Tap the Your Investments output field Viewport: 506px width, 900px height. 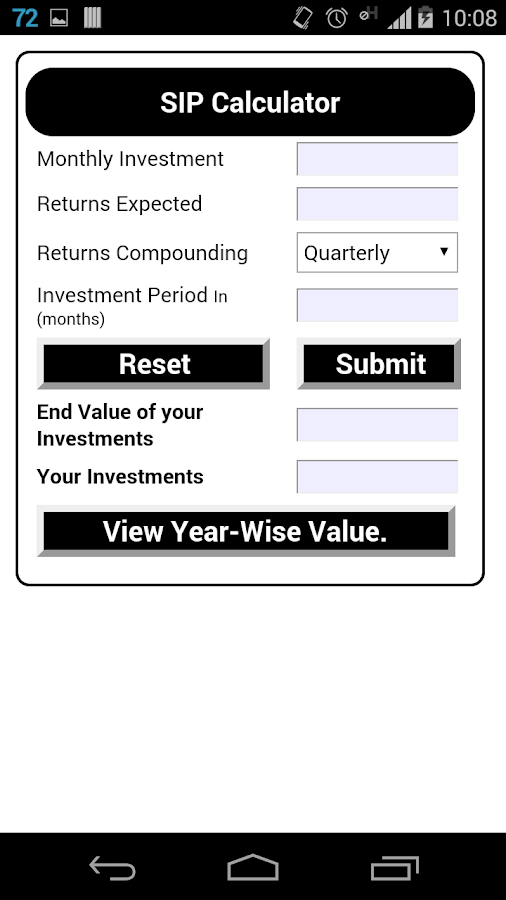377,476
